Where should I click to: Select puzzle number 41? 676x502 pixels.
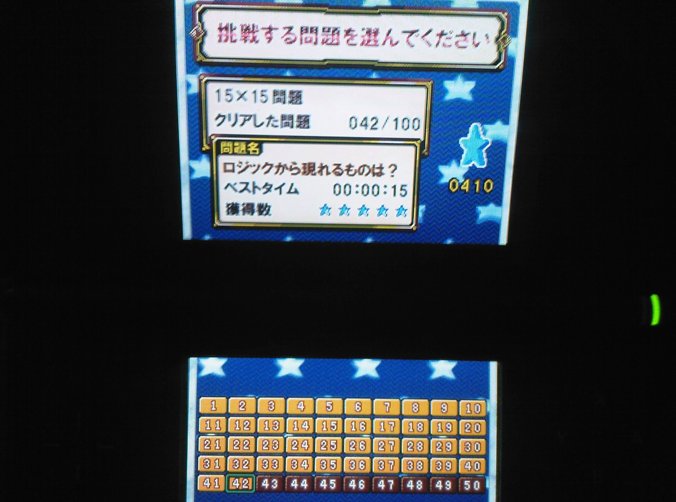point(212,483)
